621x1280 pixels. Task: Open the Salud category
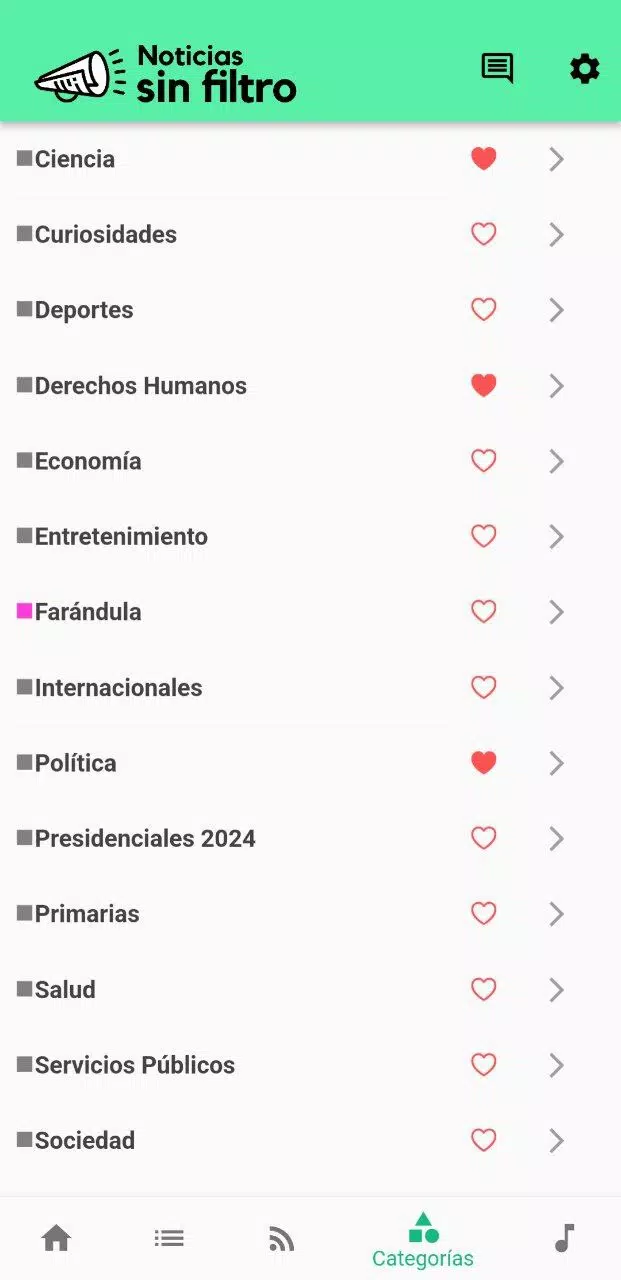click(310, 990)
